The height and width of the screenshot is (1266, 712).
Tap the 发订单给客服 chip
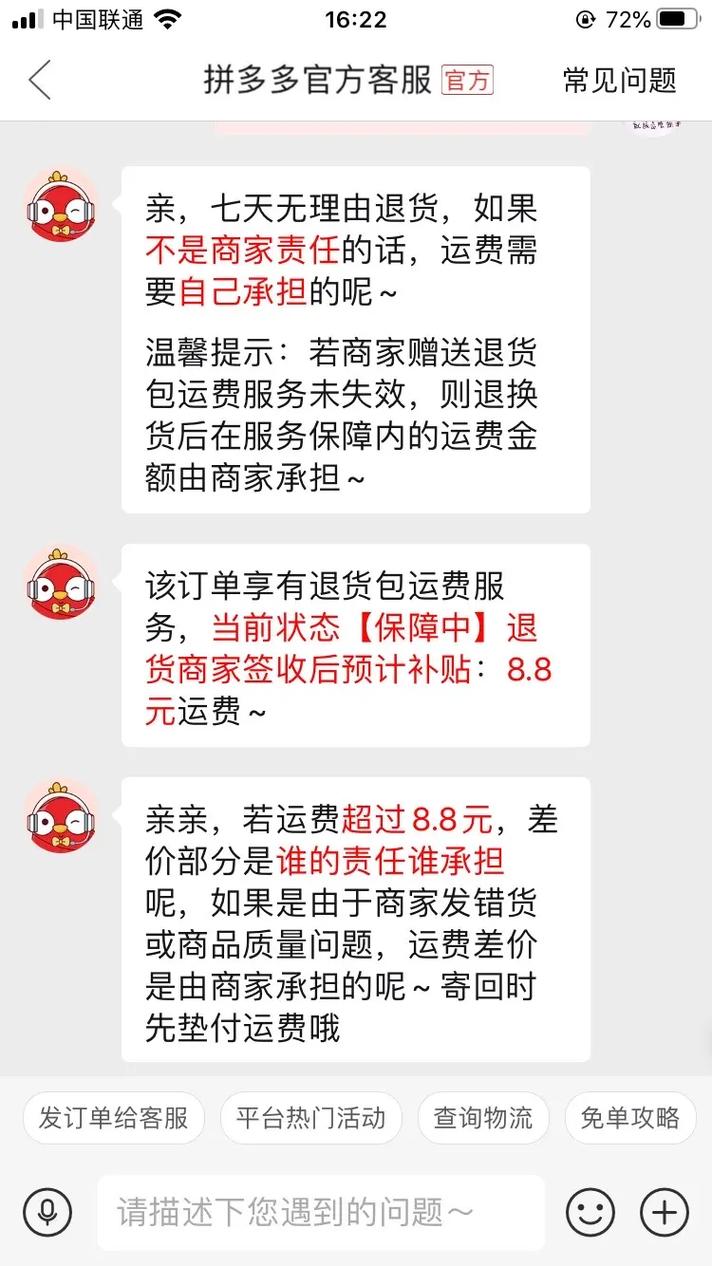[113, 1118]
